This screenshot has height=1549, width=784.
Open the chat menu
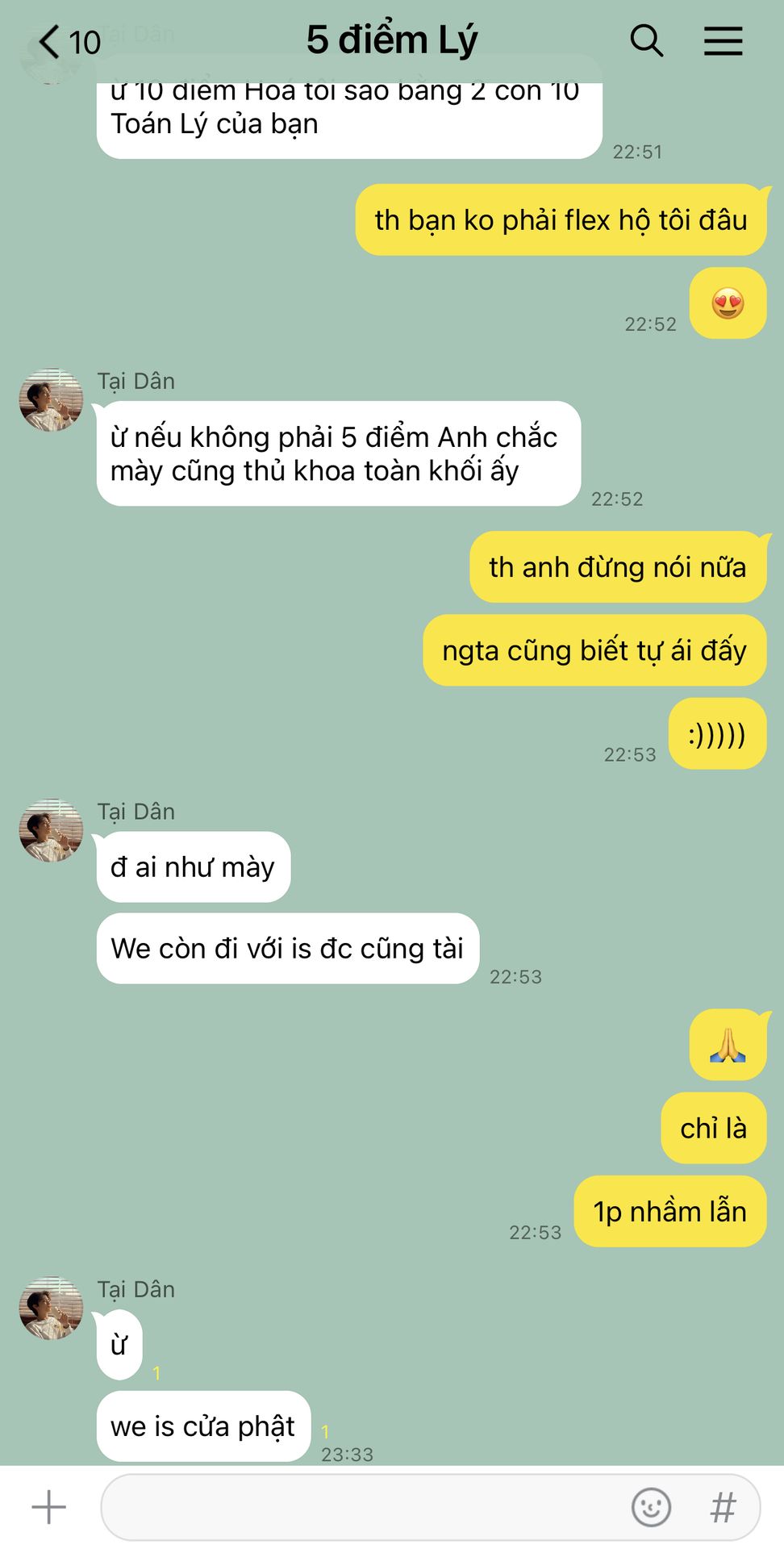point(723,41)
